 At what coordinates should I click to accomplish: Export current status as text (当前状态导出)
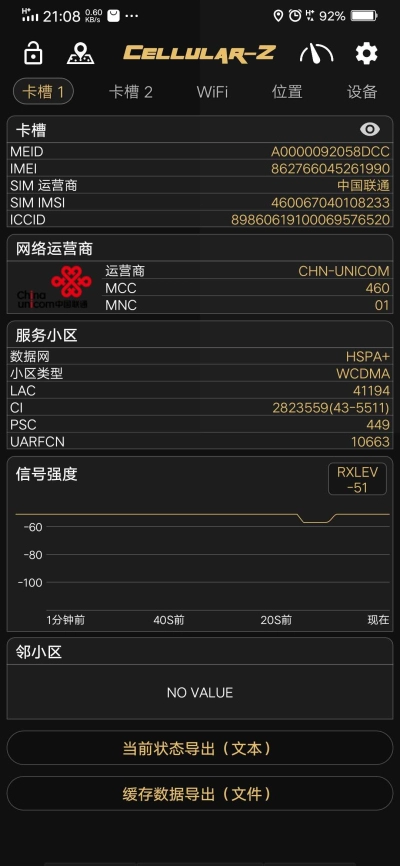pos(199,748)
